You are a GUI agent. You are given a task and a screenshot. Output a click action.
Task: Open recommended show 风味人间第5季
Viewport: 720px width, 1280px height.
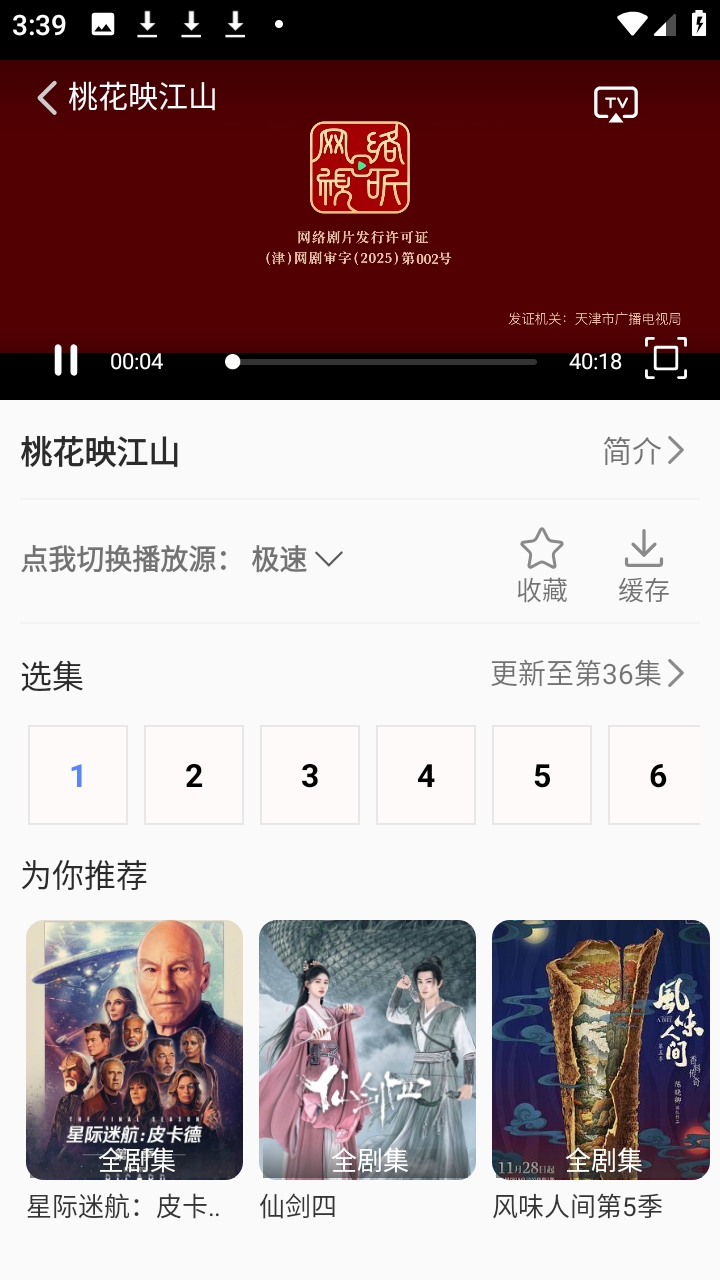click(x=600, y=1050)
